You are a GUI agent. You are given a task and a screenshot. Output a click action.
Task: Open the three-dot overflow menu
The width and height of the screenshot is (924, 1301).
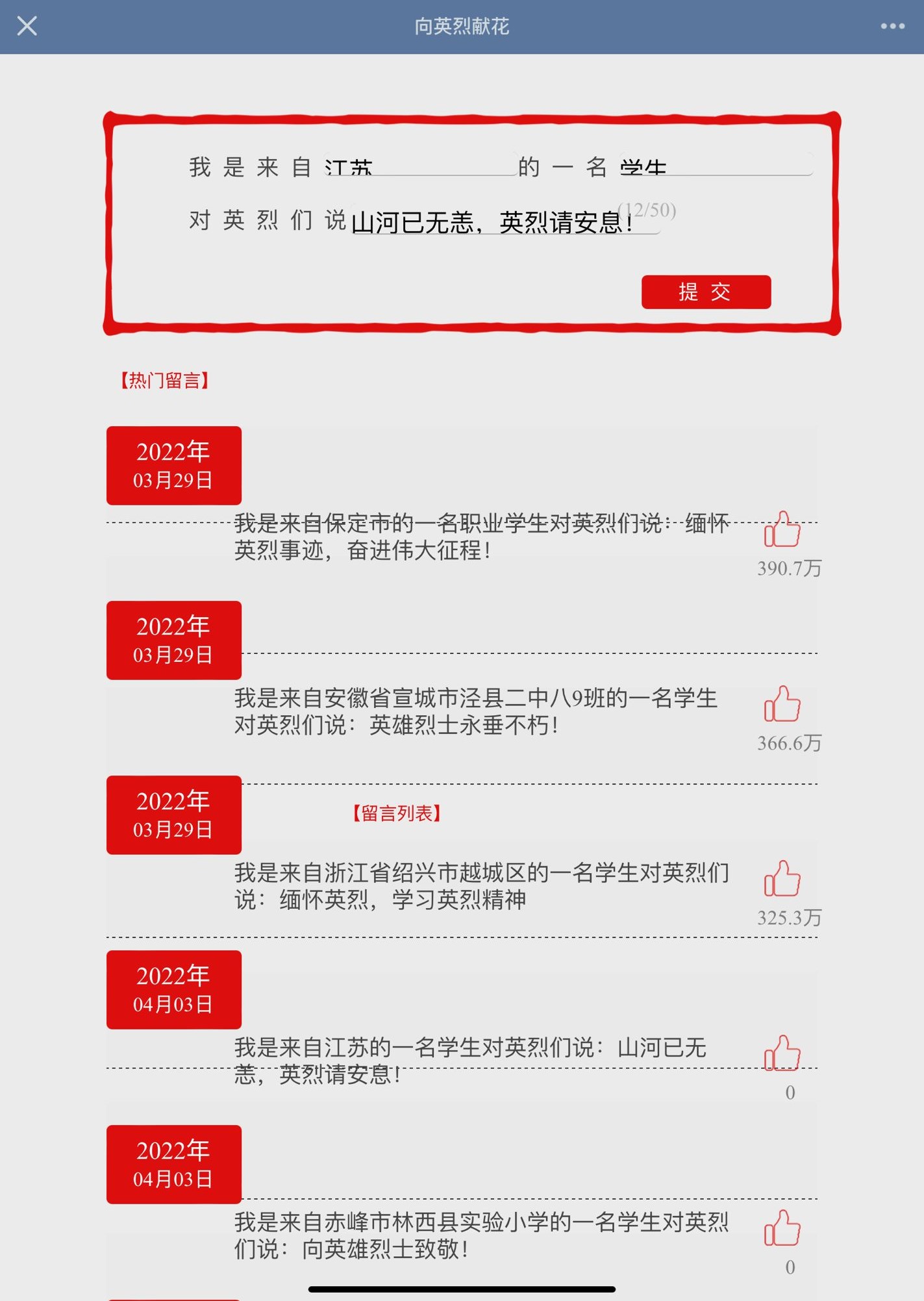coord(892,26)
